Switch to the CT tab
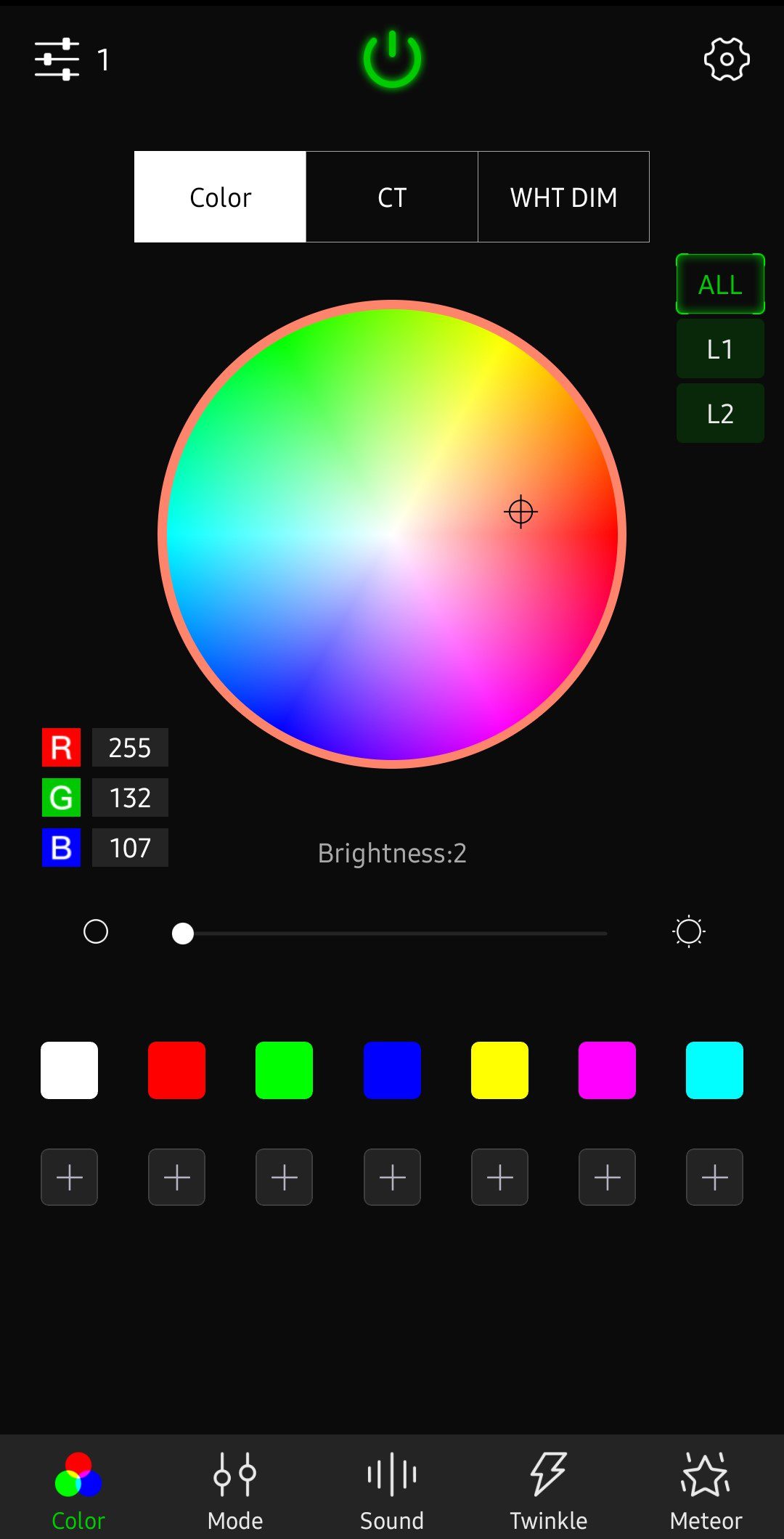This screenshot has width=784, height=1539. point(392,197)
